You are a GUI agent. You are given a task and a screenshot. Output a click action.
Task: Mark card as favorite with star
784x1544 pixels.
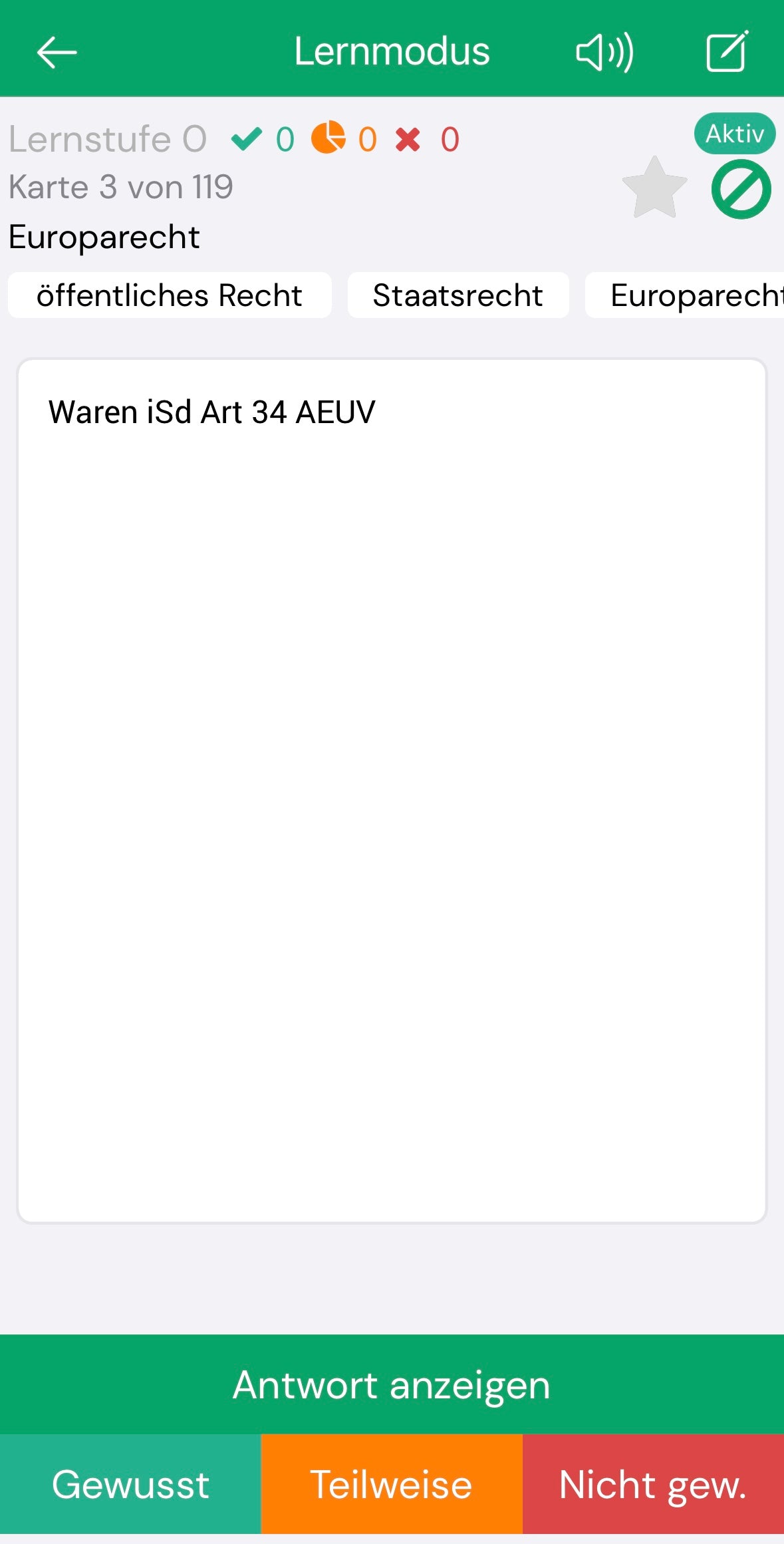pyautogui.click(x=654, y=189)
